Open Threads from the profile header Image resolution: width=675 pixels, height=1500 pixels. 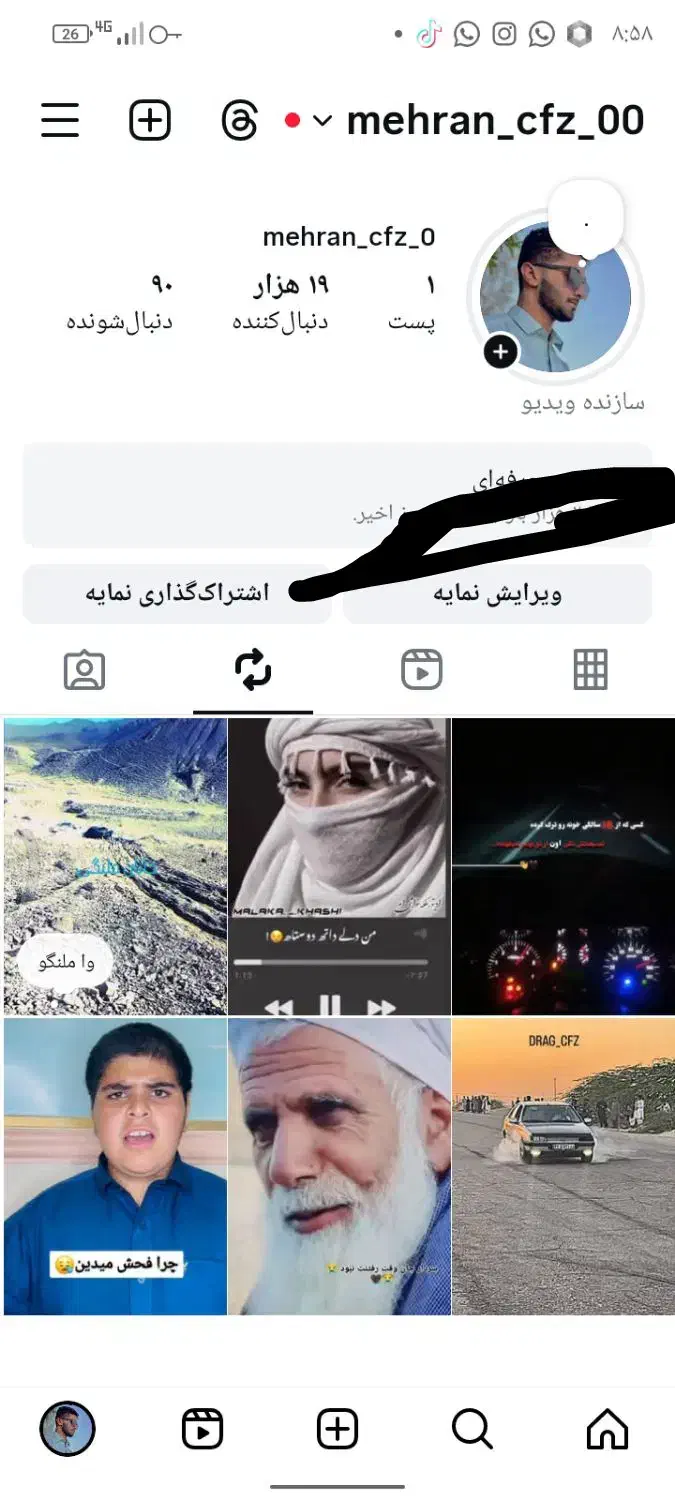coord(239,121)
